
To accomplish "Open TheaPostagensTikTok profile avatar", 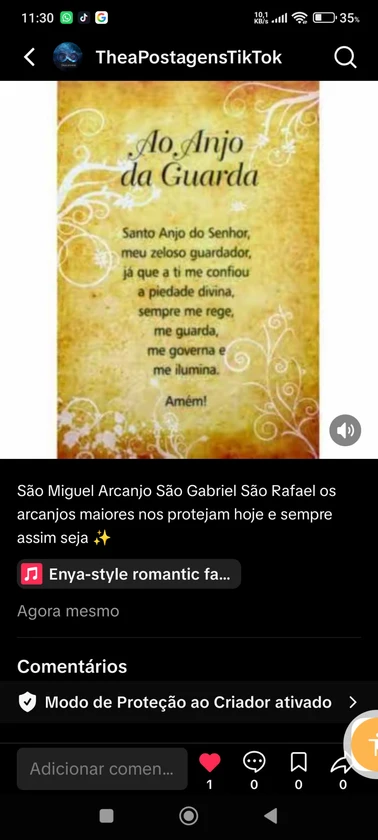I will point(67,57).
